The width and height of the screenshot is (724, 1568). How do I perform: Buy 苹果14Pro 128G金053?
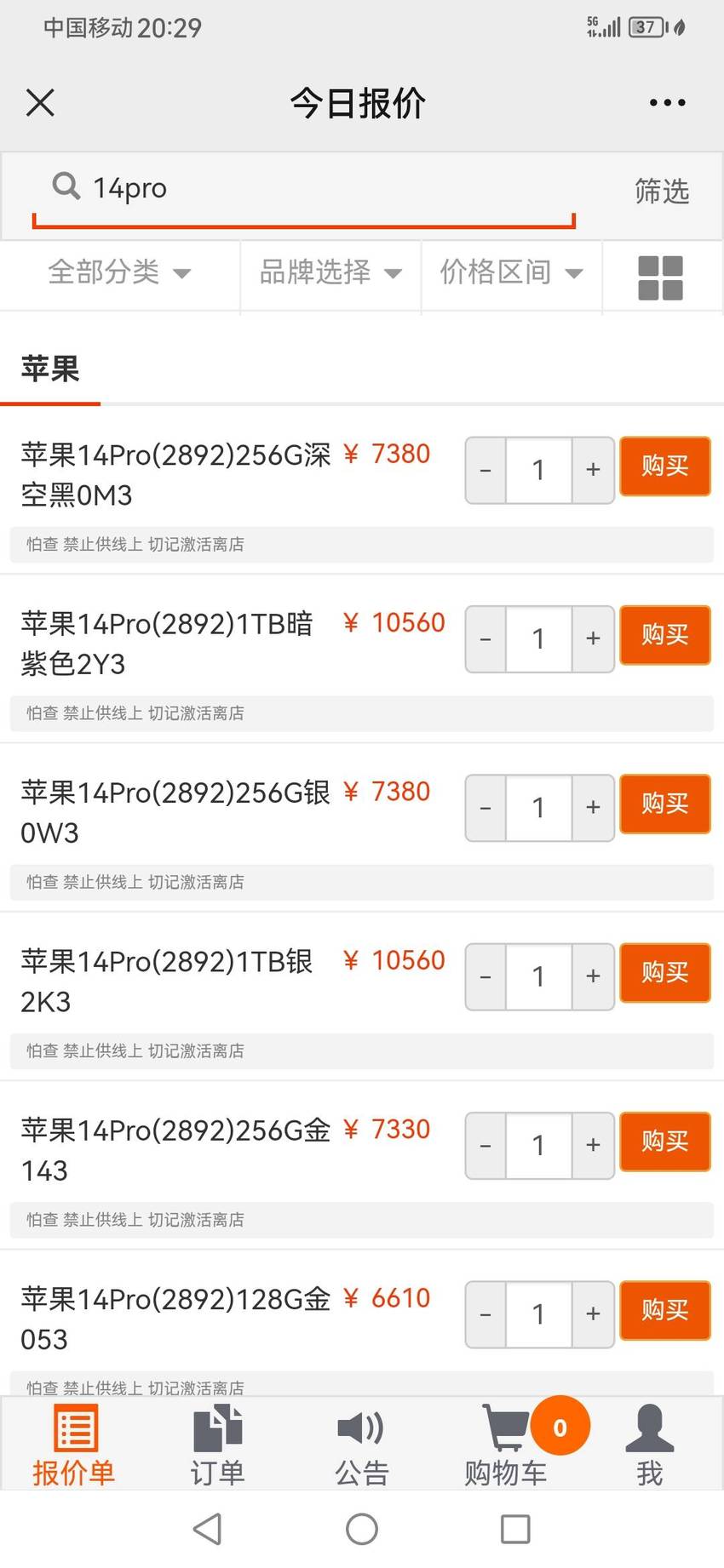click(x=665, y=1310)
